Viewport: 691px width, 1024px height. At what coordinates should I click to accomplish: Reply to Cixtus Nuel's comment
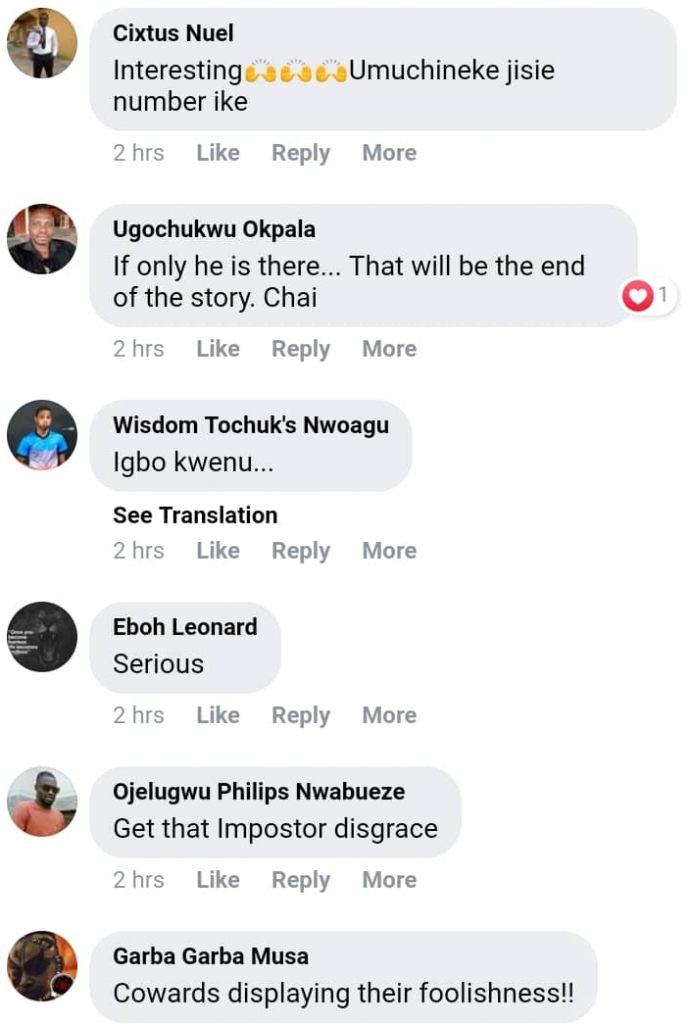tap(301, 153)
